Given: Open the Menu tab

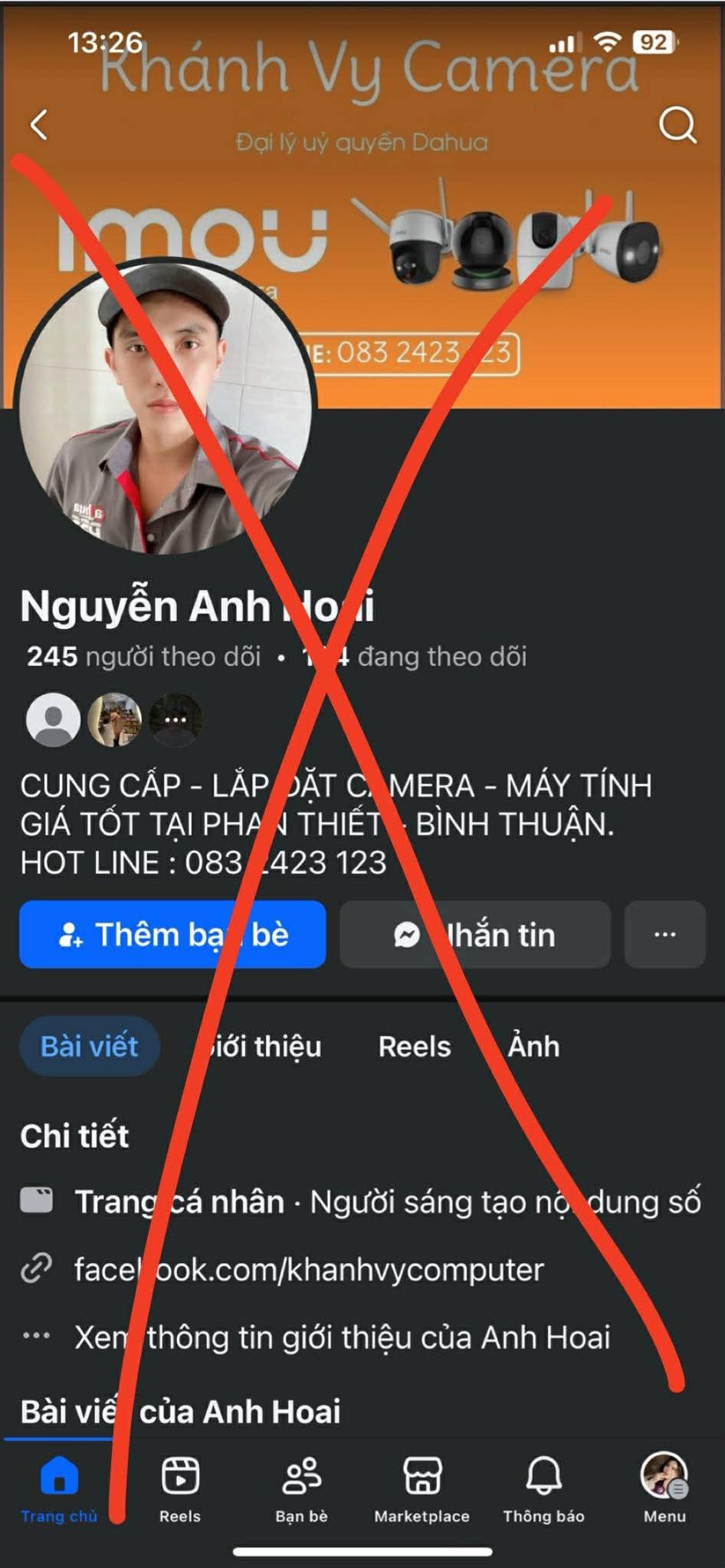Looking at the screenshot, I should coord(664,1488).
